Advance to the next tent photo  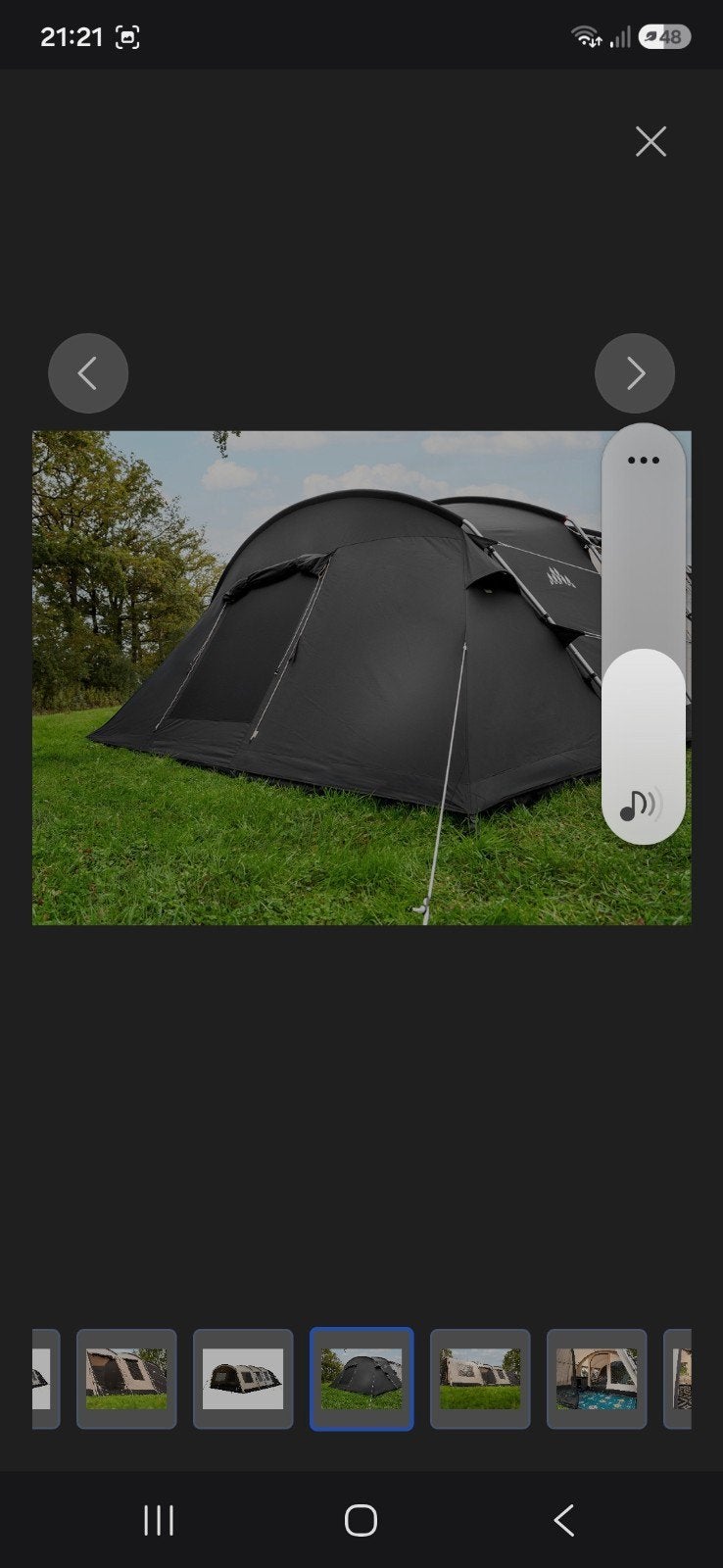pyautogui.click(x=635, y=373)
